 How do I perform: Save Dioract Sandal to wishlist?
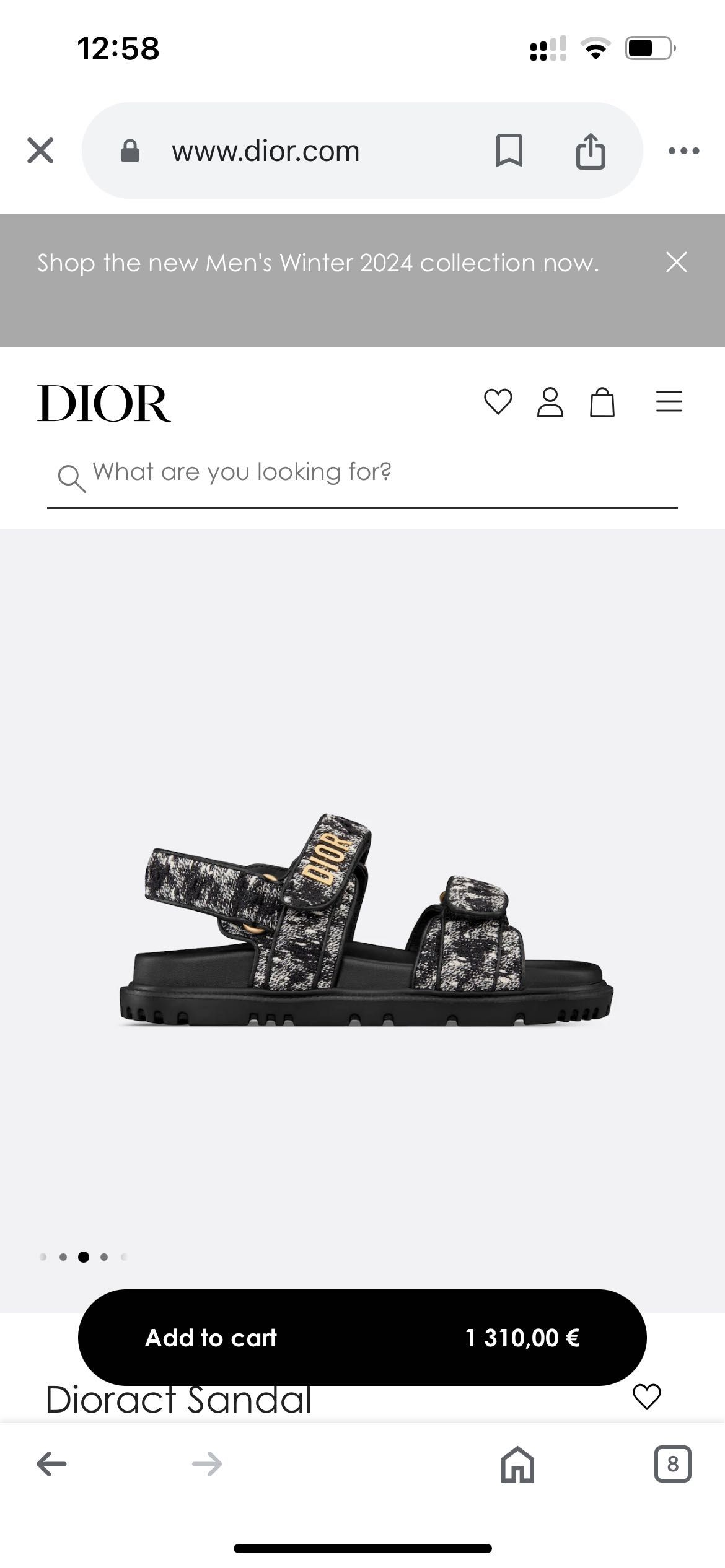646,1397
